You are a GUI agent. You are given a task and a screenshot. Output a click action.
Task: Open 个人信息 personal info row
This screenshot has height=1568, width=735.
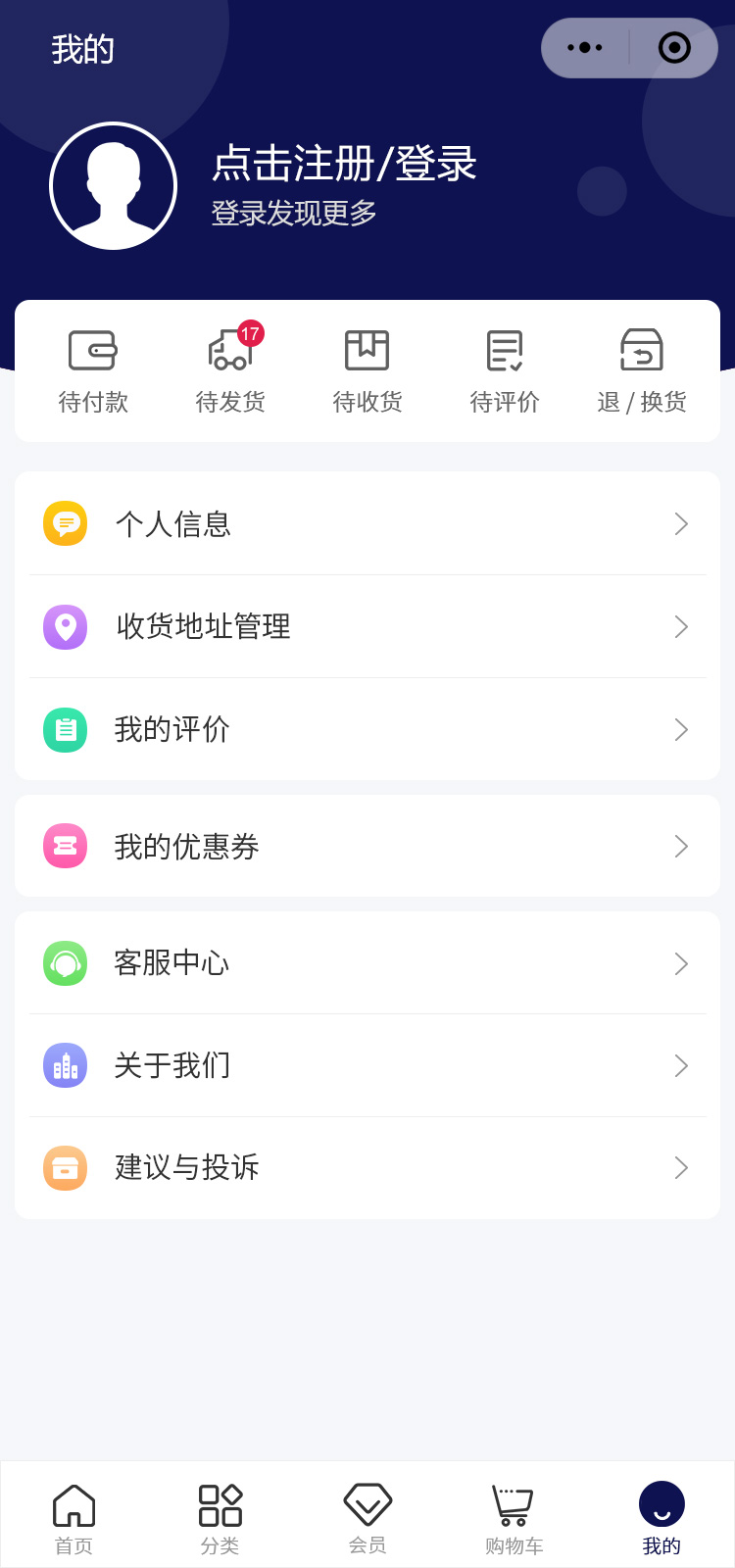pyautogui.click(x=367, y=524)
